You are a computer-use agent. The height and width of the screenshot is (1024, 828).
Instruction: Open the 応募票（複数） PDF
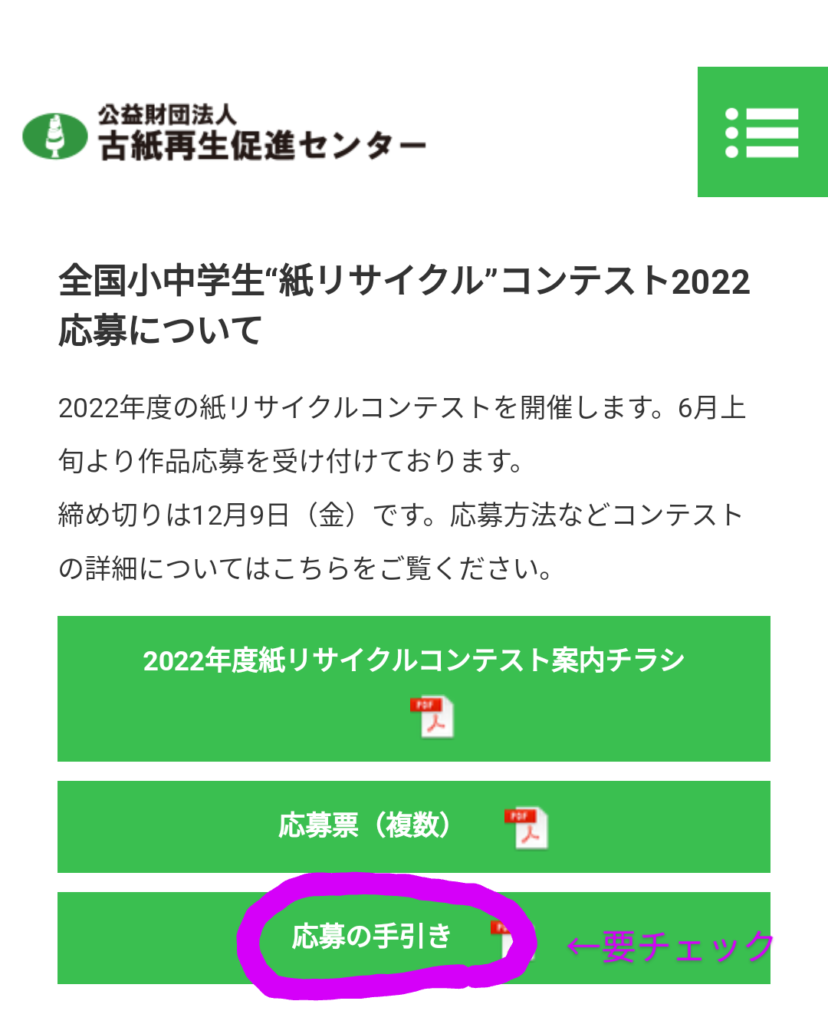[413, 826]
